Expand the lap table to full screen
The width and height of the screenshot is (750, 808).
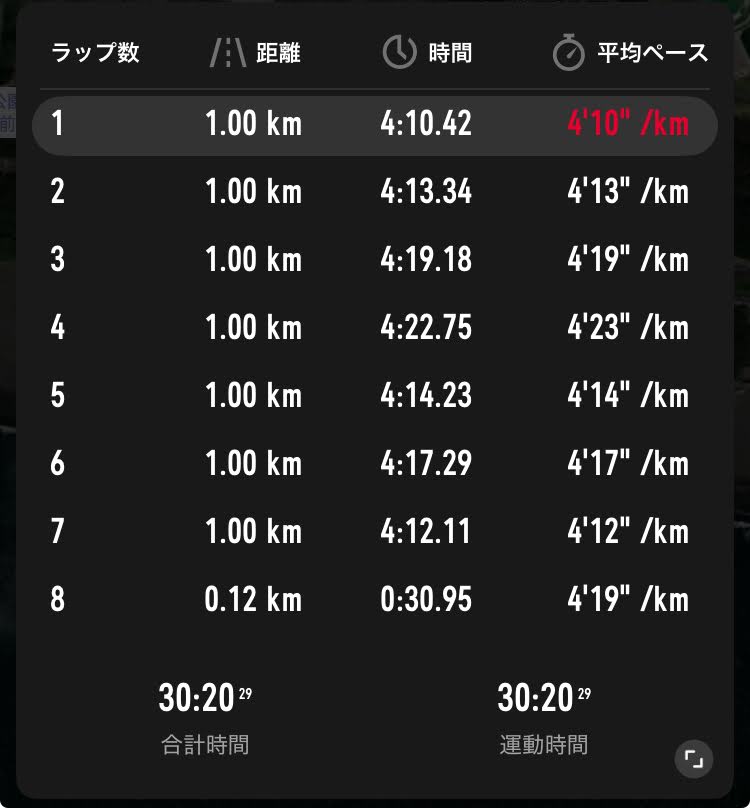pos(693,759)
